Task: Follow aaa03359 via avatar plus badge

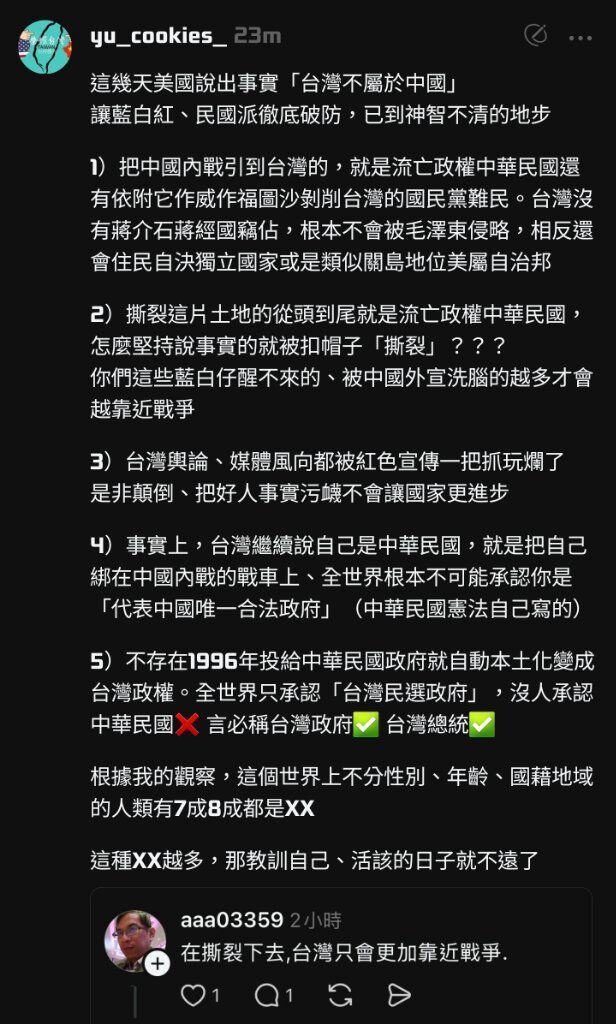Action: (x=159, y=963)
